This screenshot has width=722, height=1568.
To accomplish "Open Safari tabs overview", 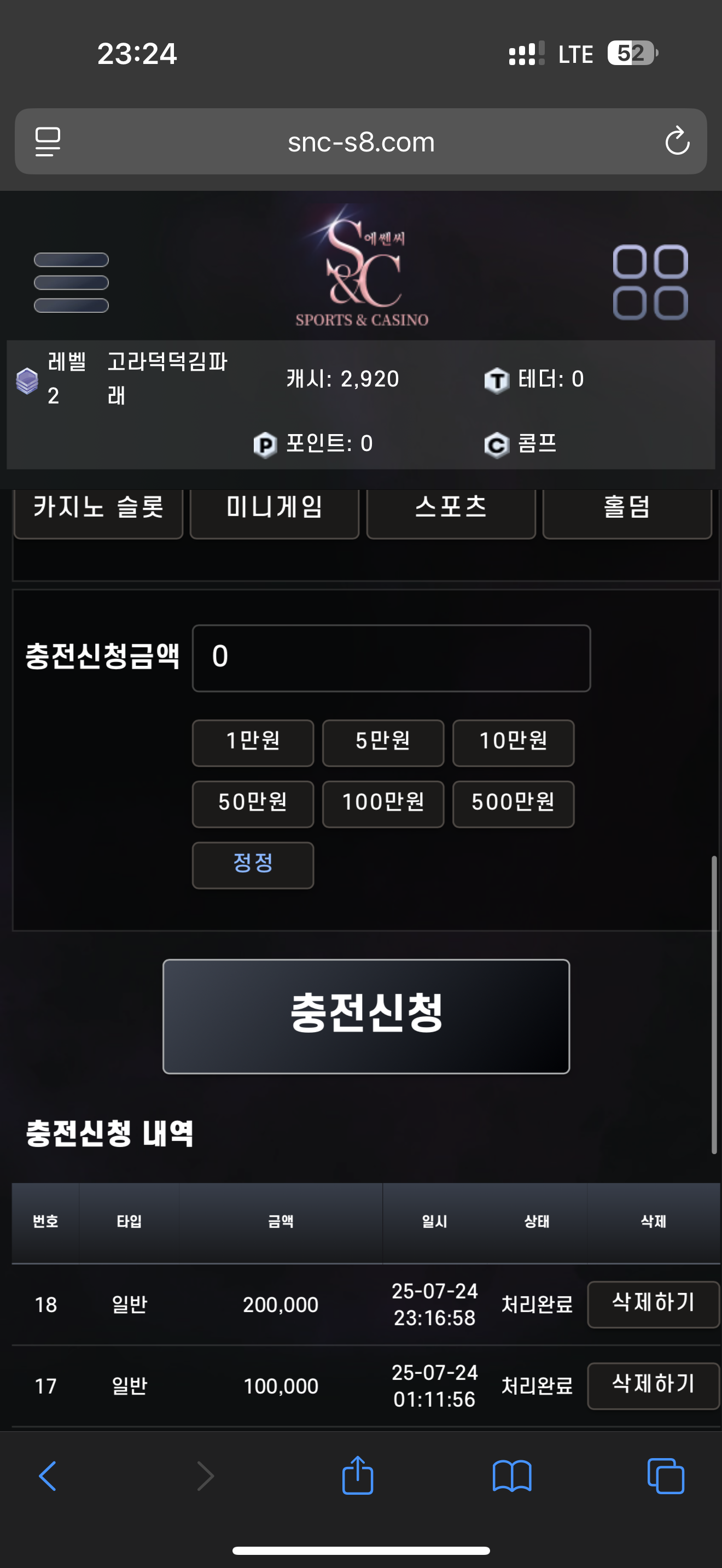I will pos(665,1476).
